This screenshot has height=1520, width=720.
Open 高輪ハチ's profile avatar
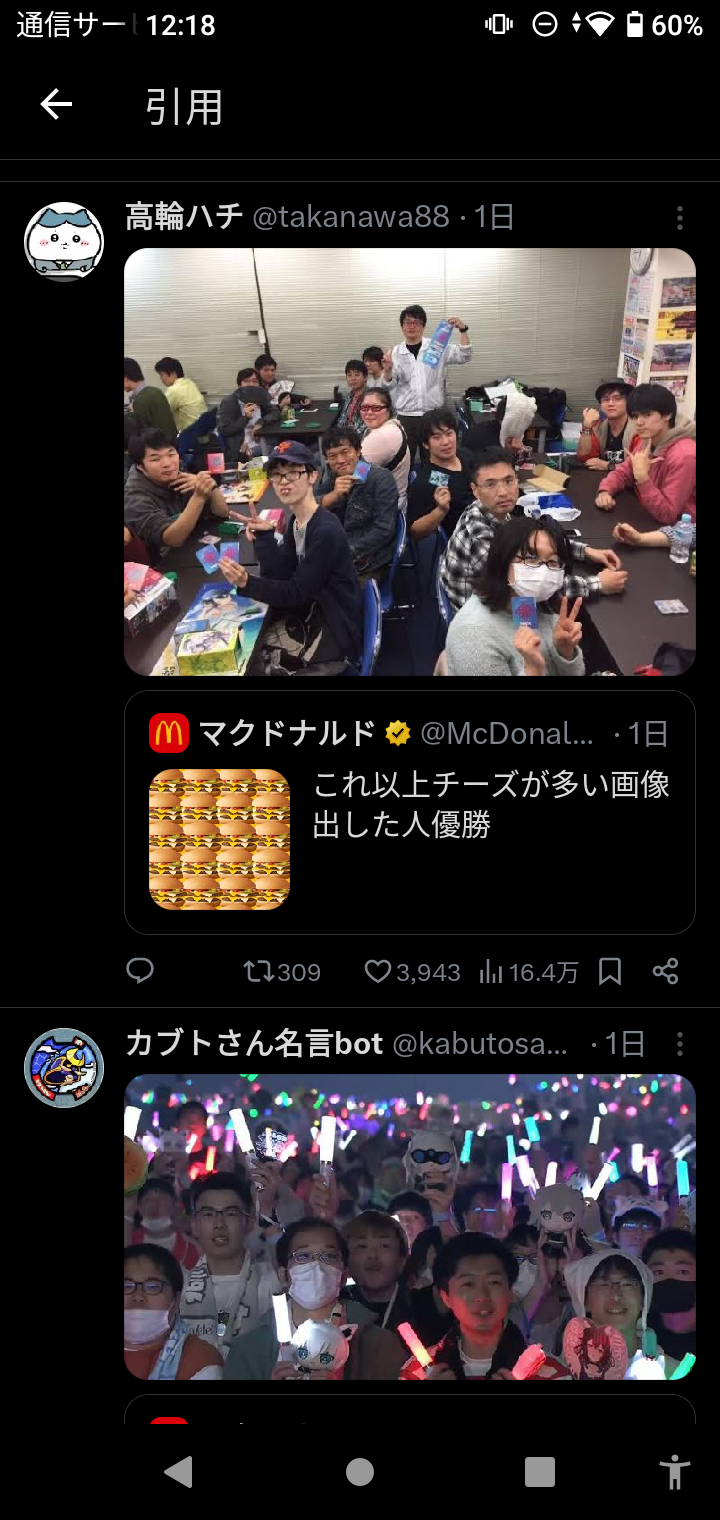coord(64,242)
